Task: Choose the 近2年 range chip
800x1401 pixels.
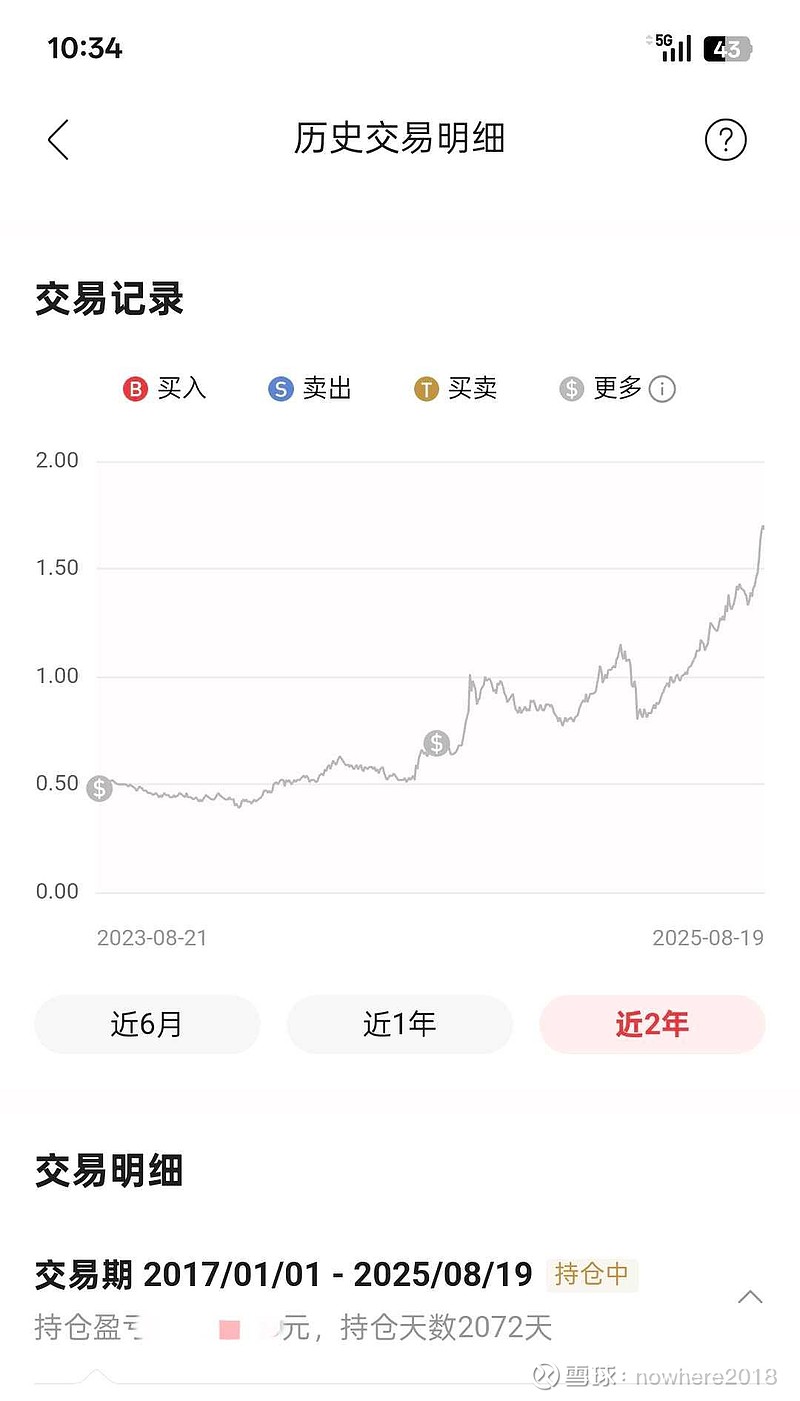Action: pos(652,1024)
